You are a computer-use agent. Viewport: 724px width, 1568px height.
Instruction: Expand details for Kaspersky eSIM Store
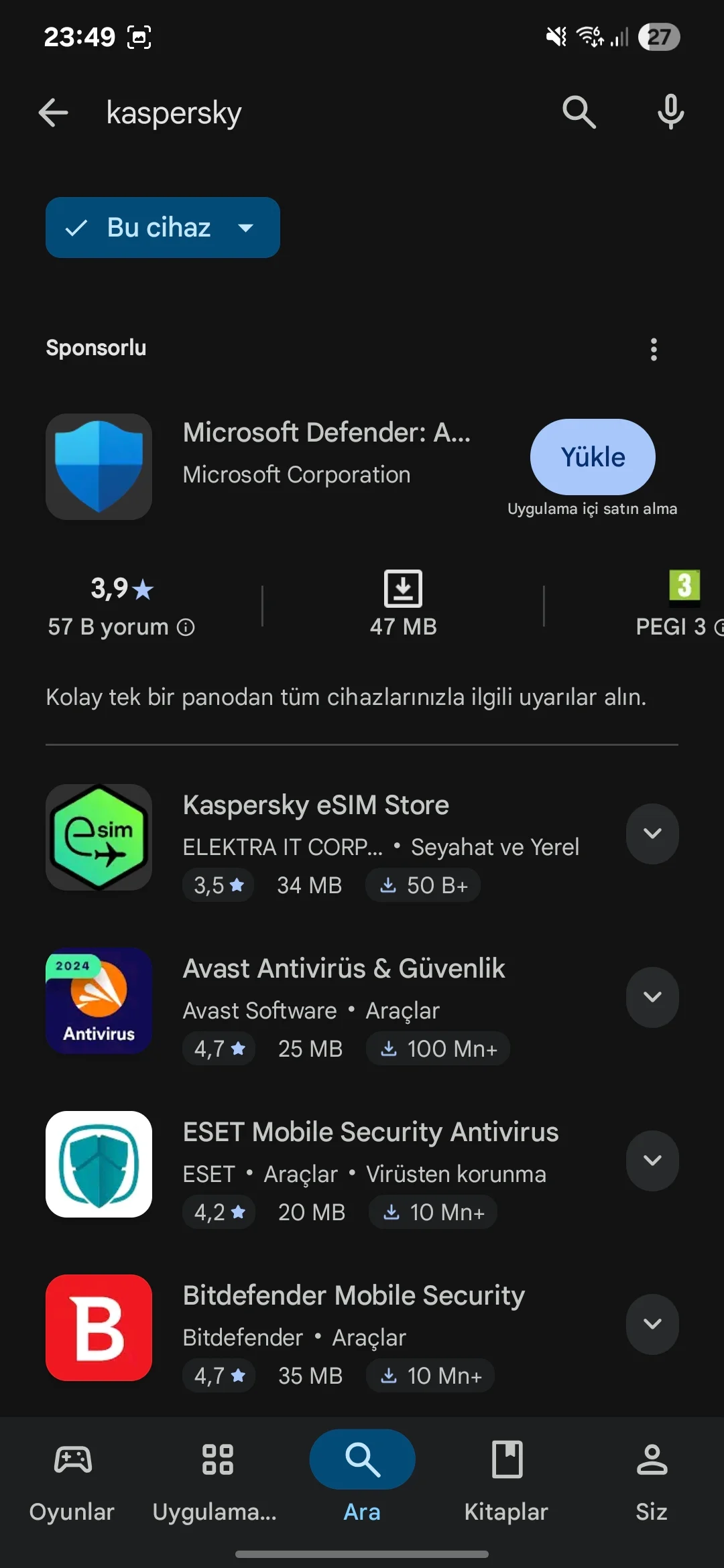(x=652, y=834)
